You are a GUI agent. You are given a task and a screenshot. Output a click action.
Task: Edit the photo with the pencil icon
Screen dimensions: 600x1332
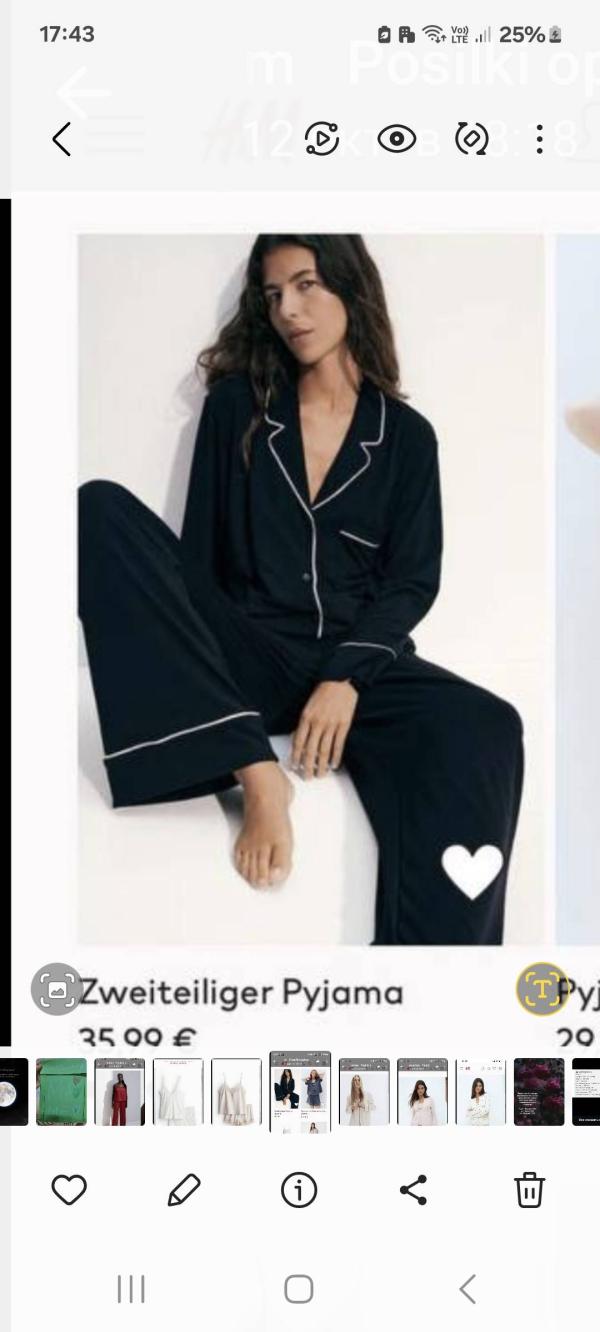point(184,1190)
